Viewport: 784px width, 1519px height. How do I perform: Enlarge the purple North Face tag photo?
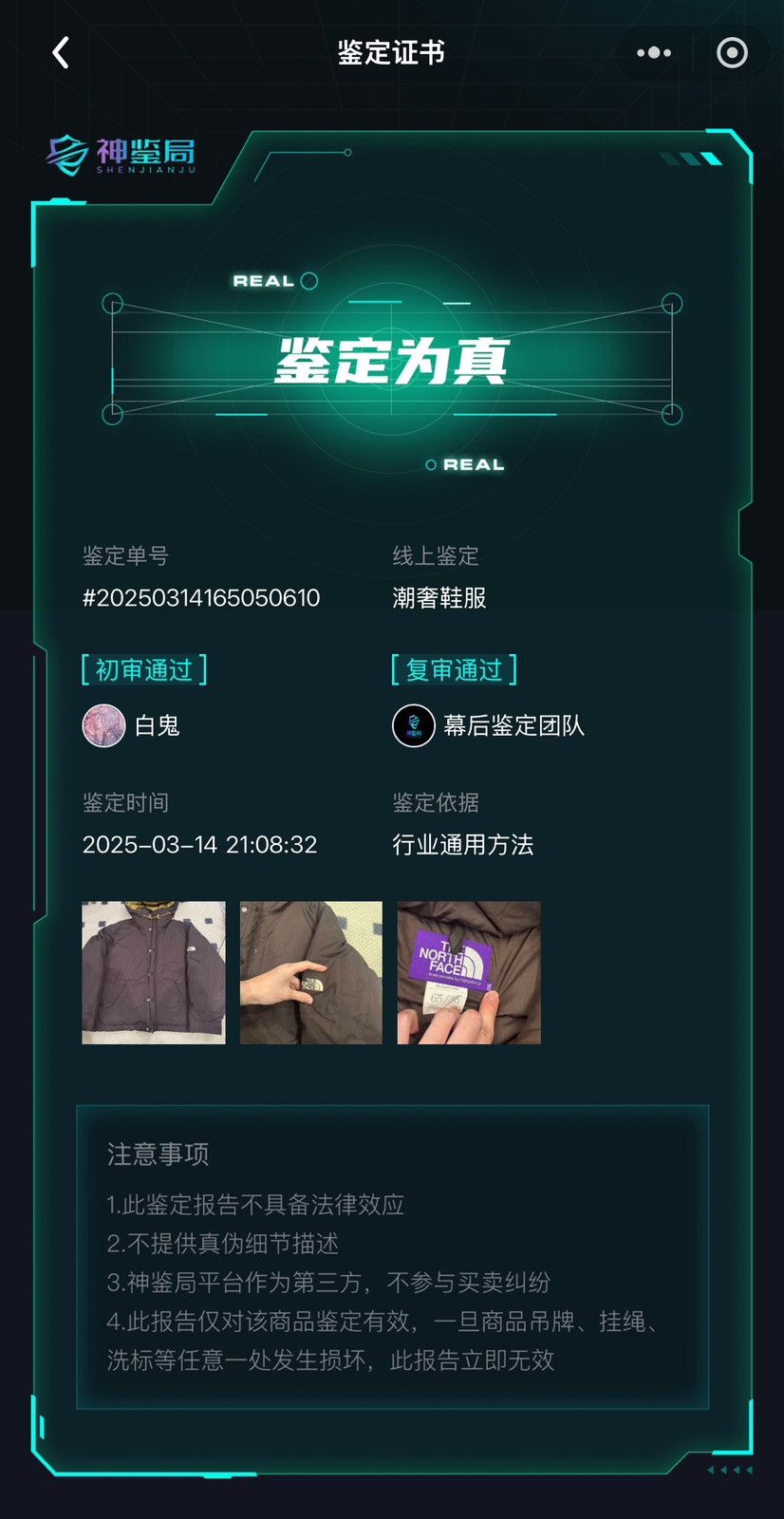pos(469,973)
